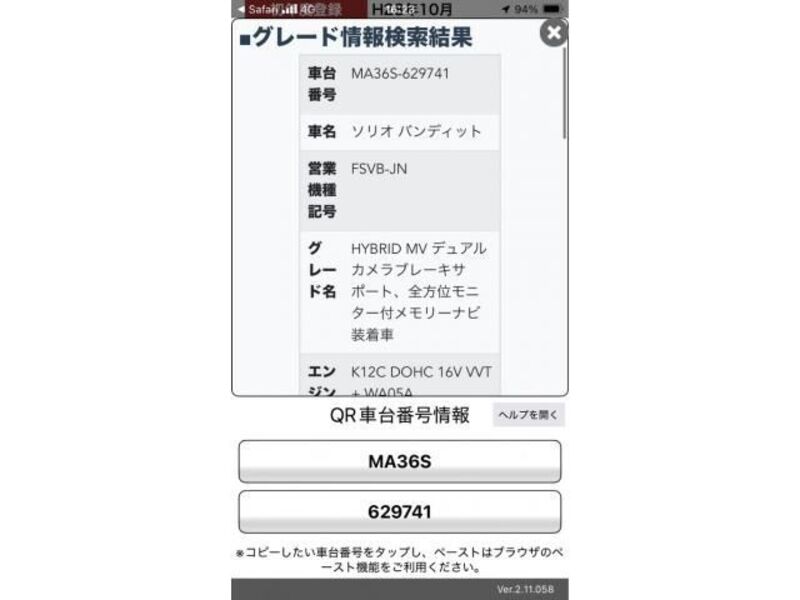800x600 pixels.
Task: Open the help (ヘルプを開く) button
Action: pos(528,415)
